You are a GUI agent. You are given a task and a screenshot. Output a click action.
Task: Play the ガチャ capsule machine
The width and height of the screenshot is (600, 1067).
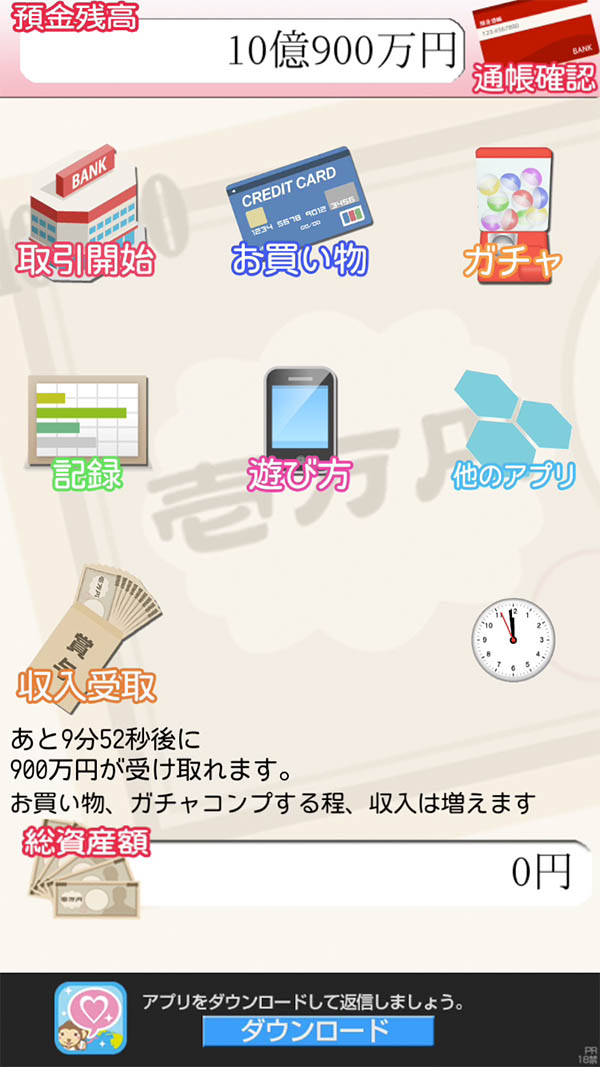pos(512,215)
